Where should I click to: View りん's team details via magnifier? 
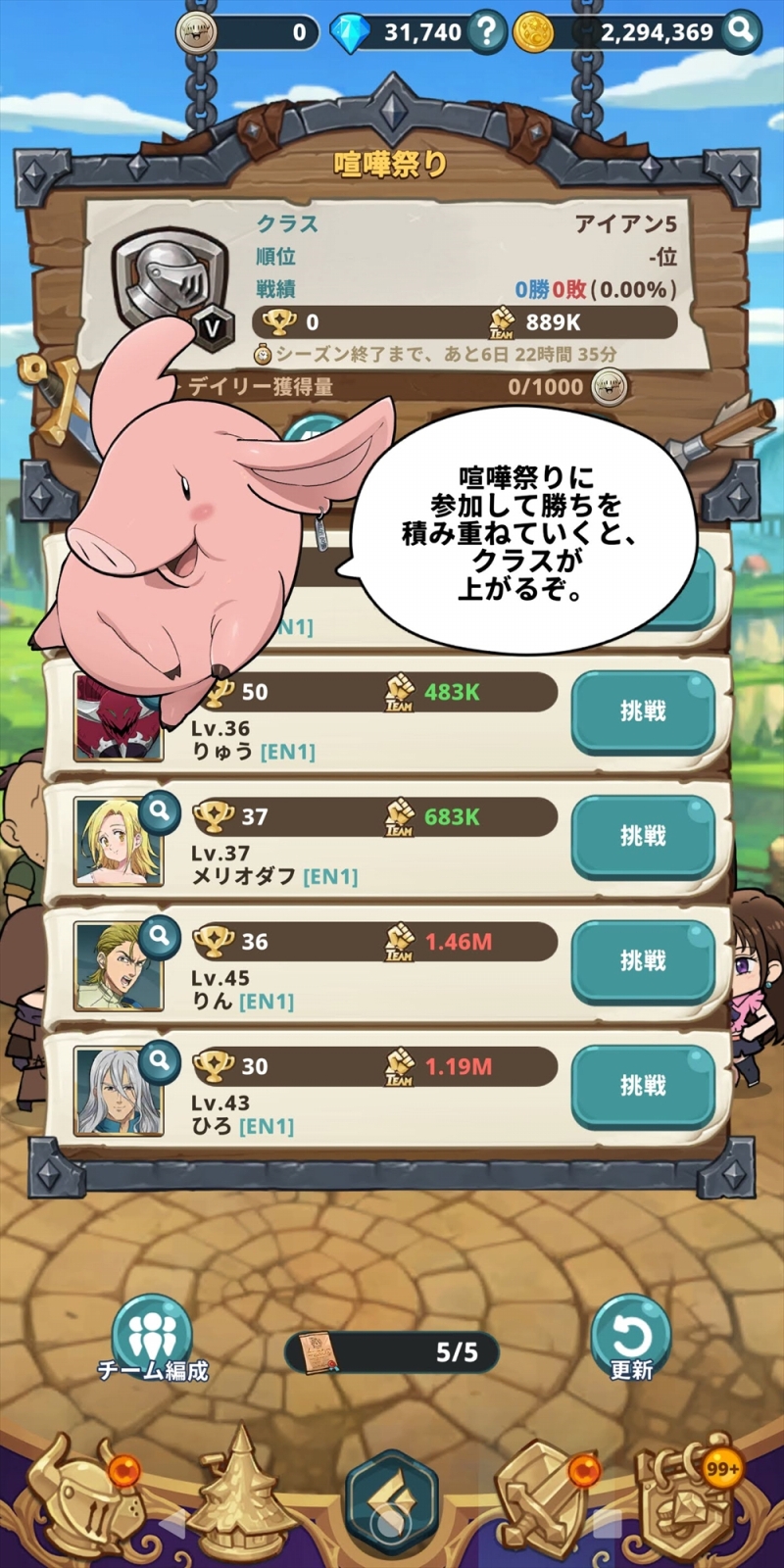(x=159, y=936)
